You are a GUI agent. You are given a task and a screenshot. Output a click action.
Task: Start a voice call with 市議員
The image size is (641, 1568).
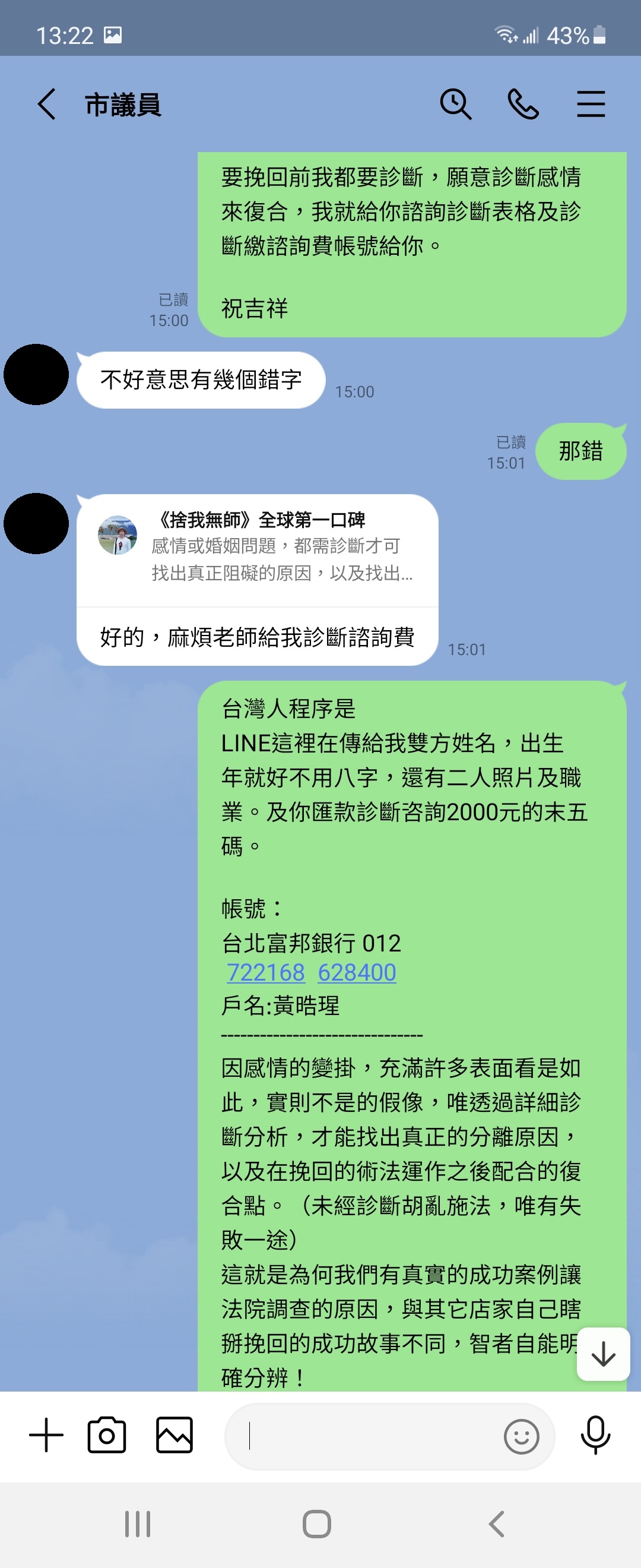point(523,104)
